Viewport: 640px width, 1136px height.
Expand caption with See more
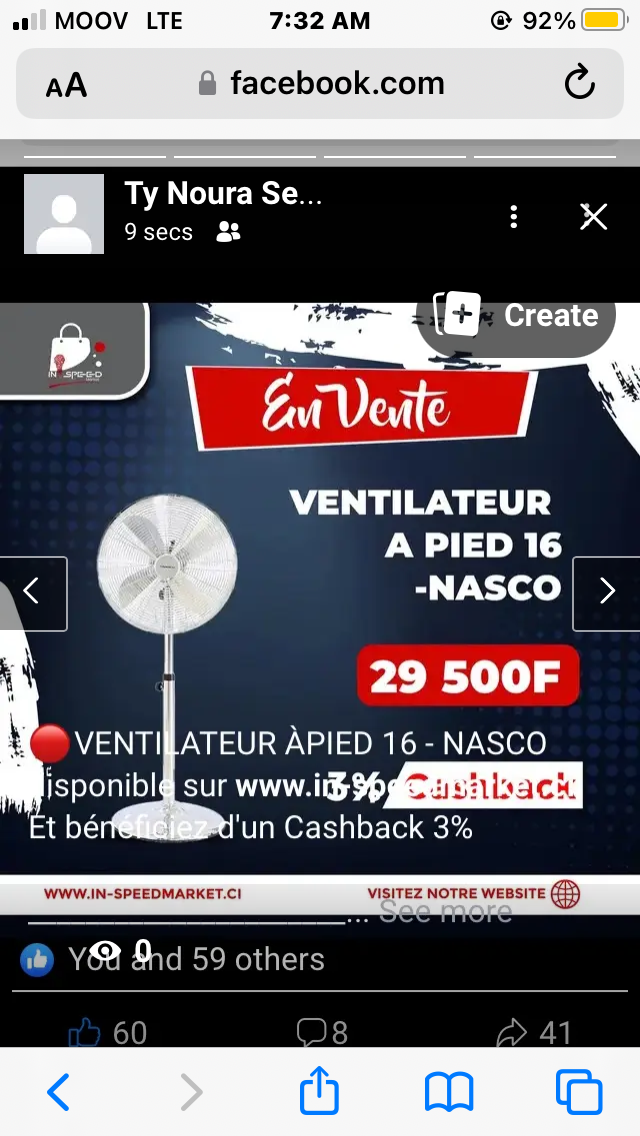click(445, 911)
